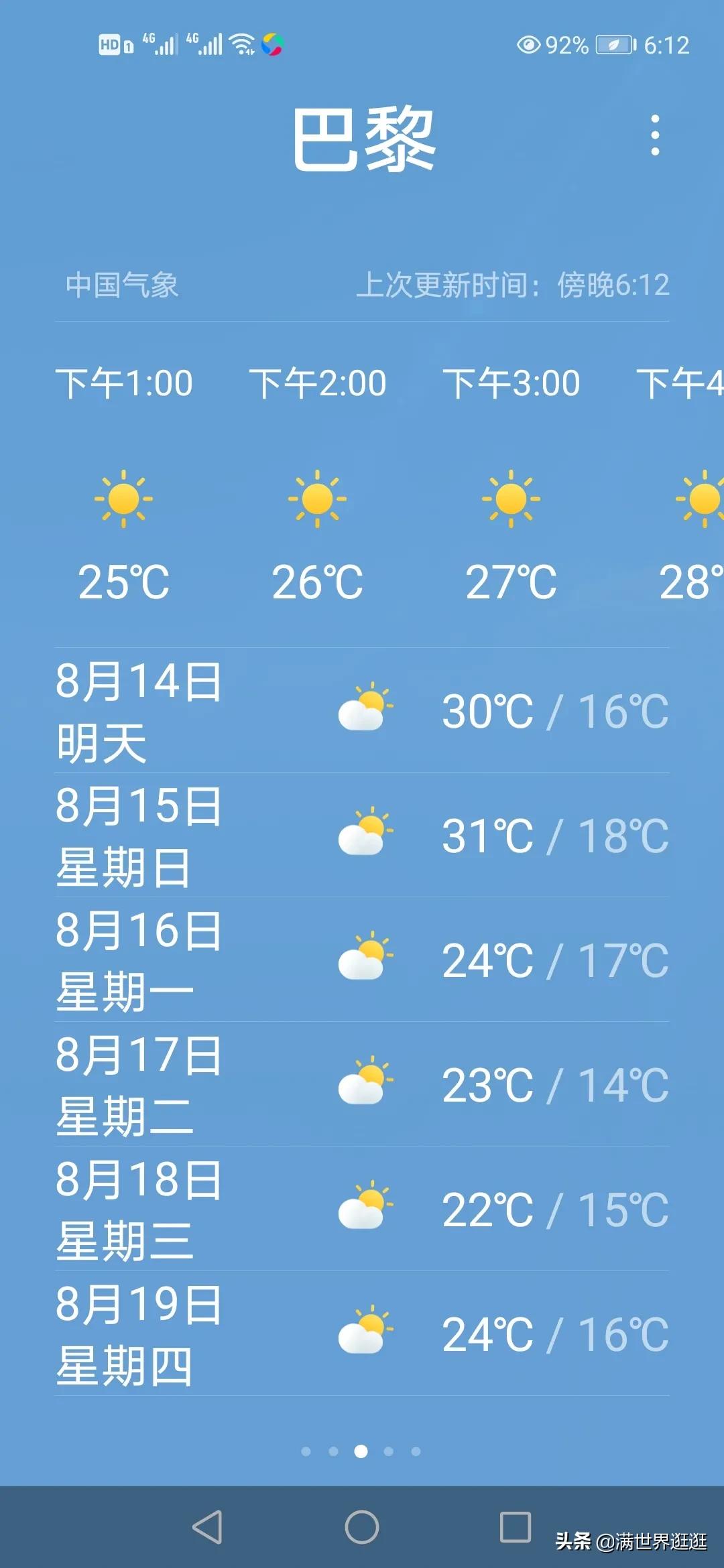Open the 8月19日 星期四 forecast row
Screen dimensions: 724x1568
(x=362, y=1333)
